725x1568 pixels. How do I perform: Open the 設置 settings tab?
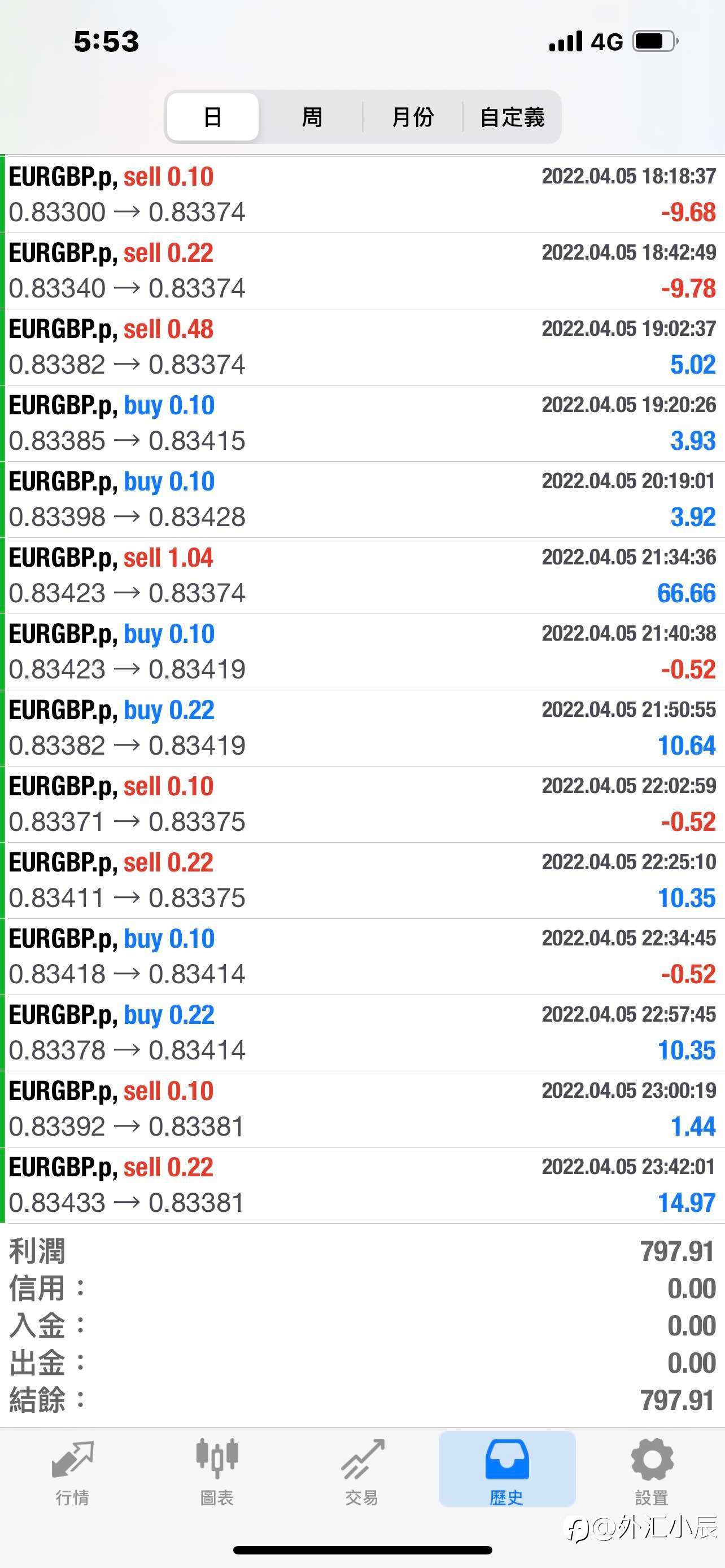pos(652,1472)
